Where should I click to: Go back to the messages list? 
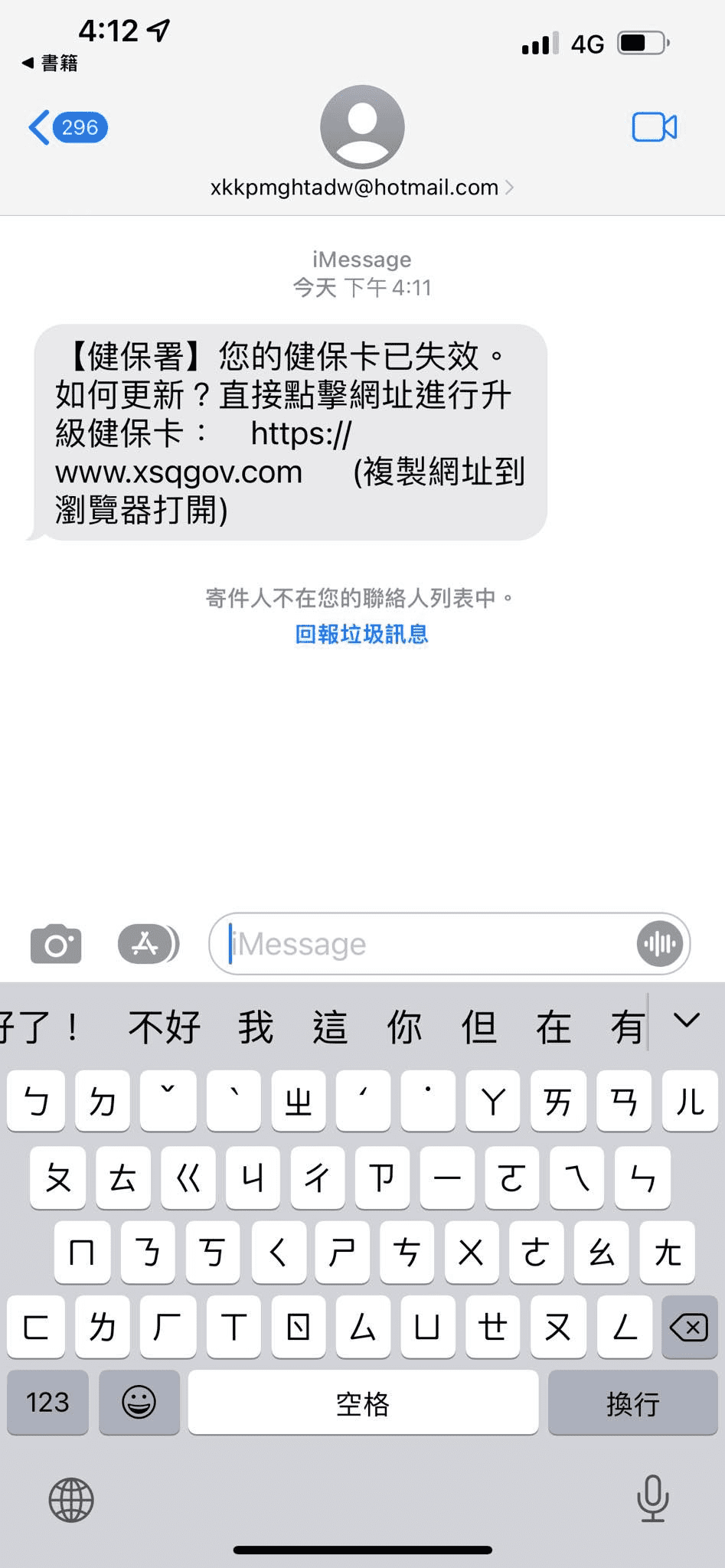click(x=67, y=127)
